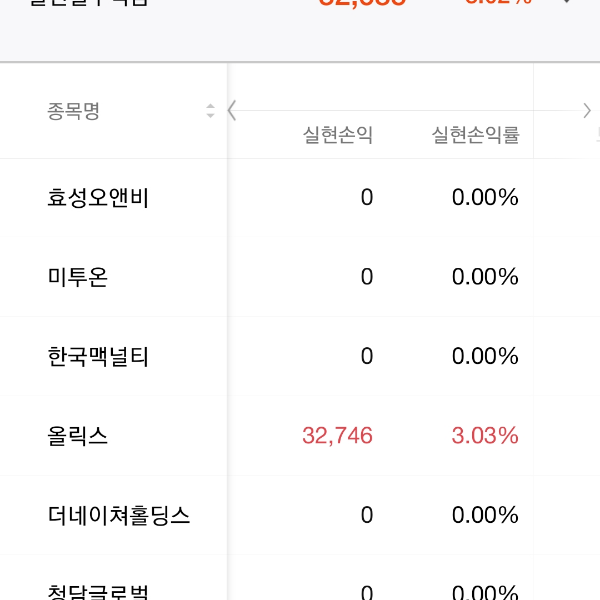600x600 pixels.
Task: Show next columns with the right arrow
Action: pyautogui.click(x=587, y=110)
